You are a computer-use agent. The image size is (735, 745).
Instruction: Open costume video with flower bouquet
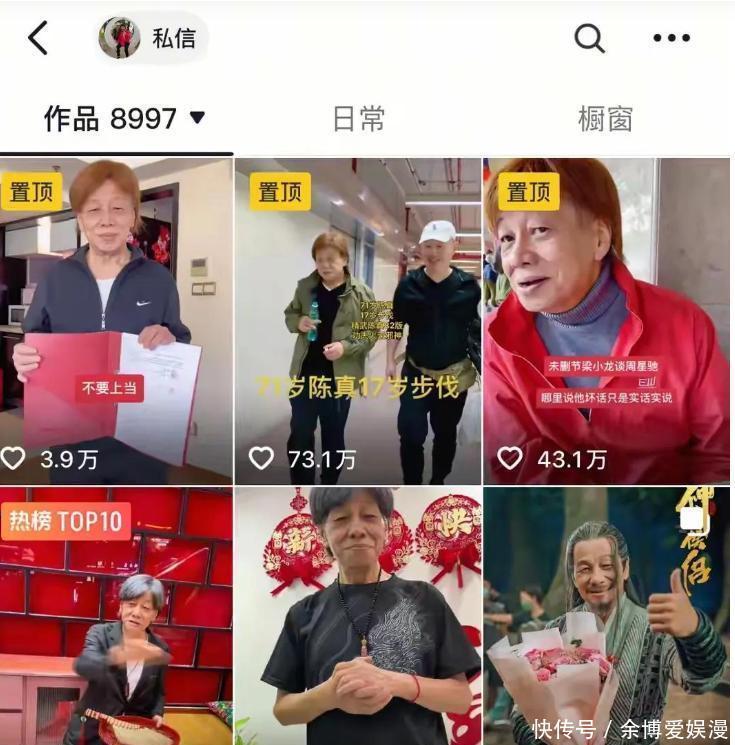(607, 617)
